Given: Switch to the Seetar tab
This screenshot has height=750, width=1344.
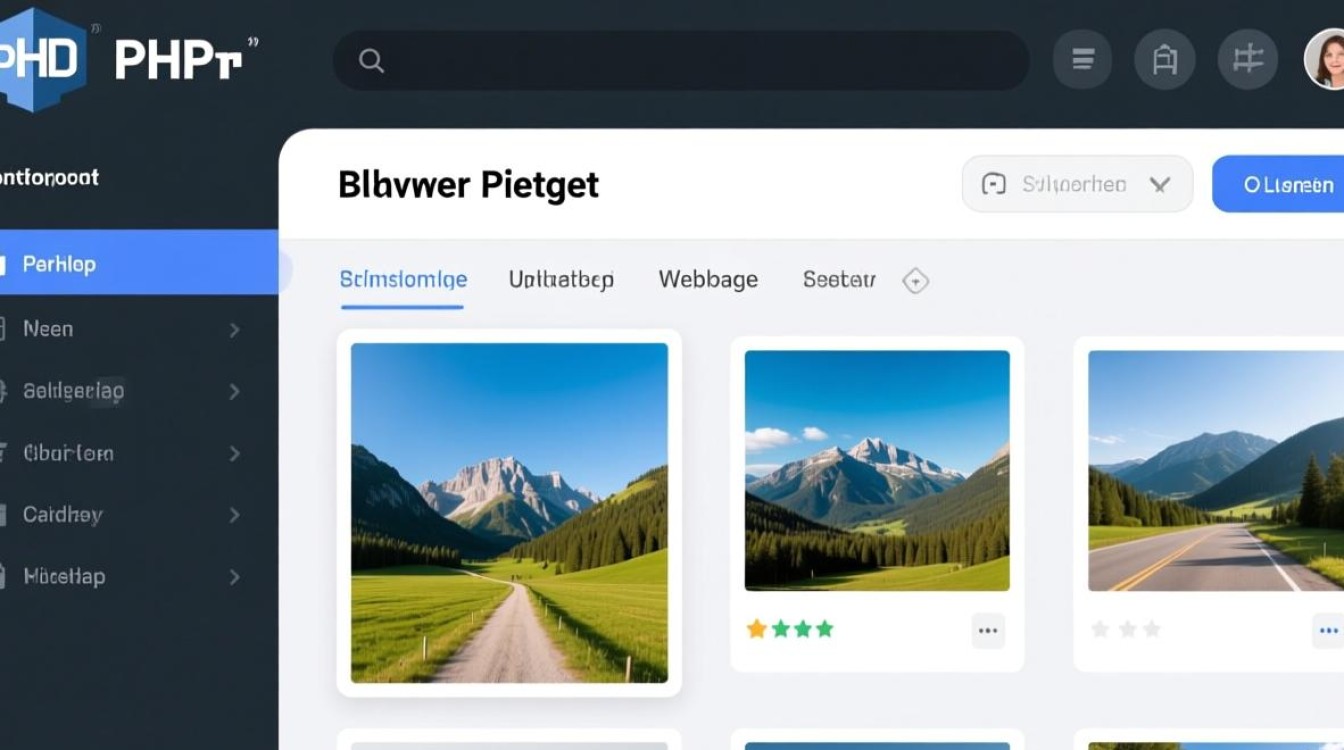Looking at the screenshot, I should point(839,280).
